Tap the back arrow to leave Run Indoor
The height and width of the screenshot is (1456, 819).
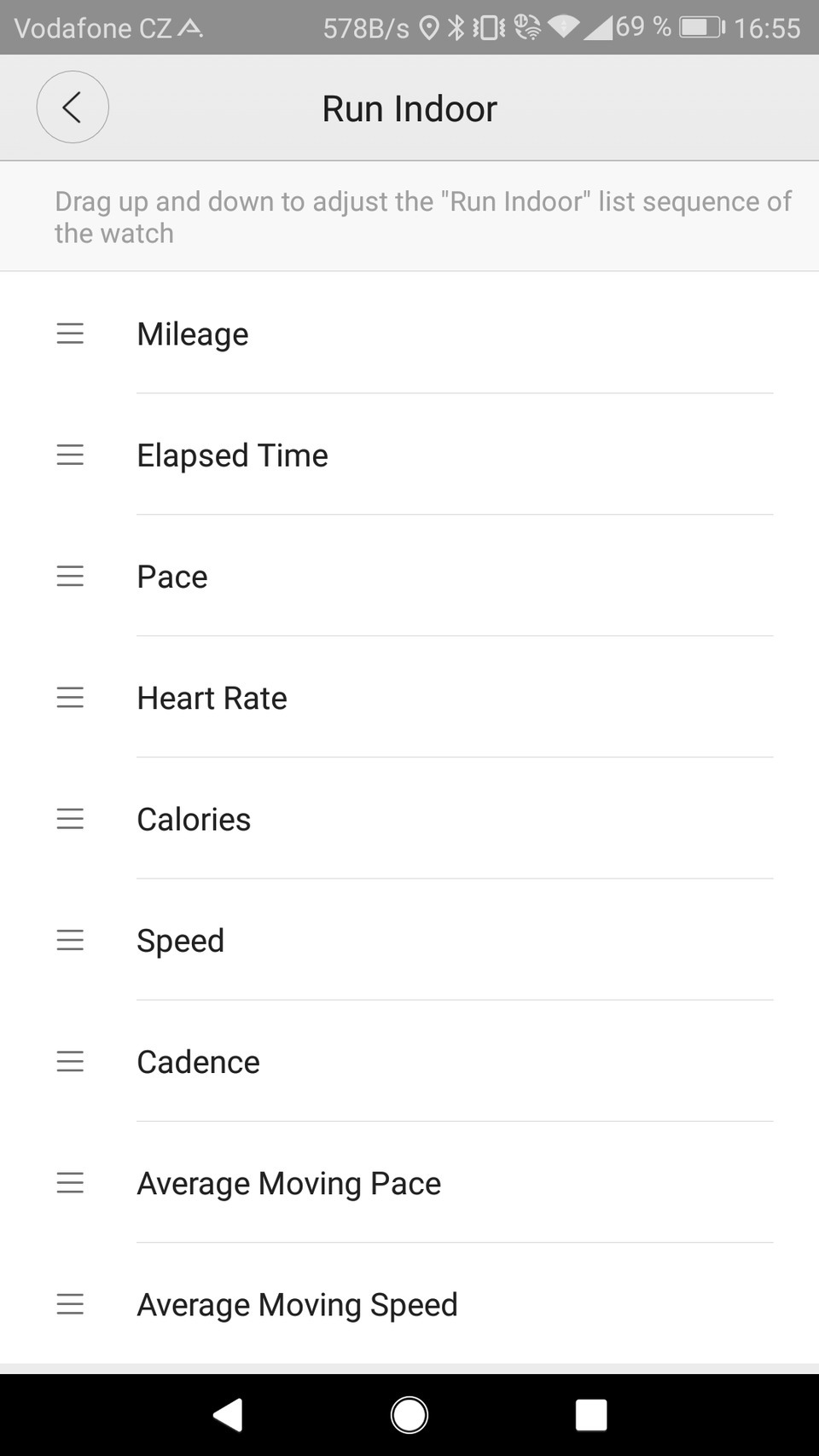73,107
